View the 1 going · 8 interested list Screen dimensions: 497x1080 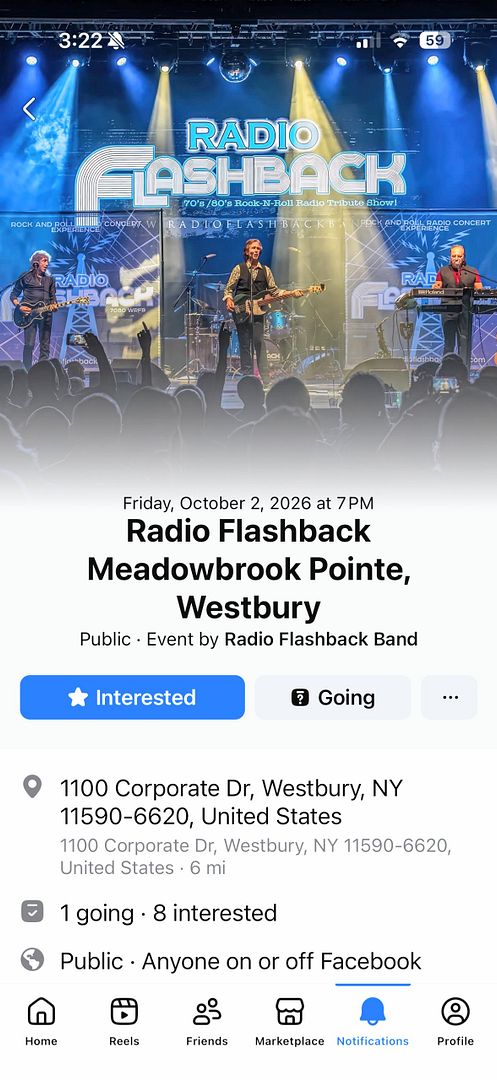coord(168,913)
